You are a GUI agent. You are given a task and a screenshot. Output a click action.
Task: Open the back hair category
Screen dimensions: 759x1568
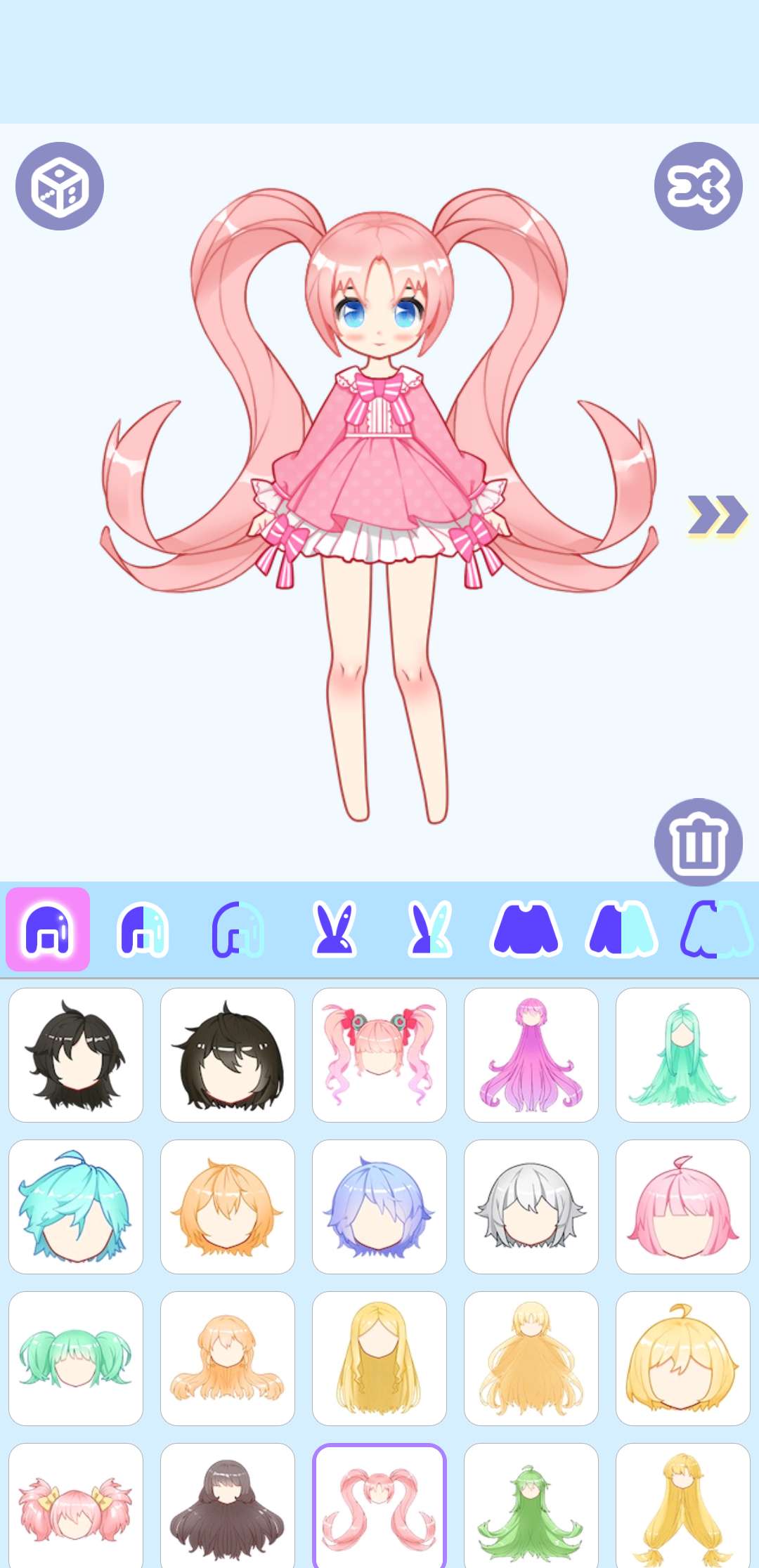tap(239, 927)
